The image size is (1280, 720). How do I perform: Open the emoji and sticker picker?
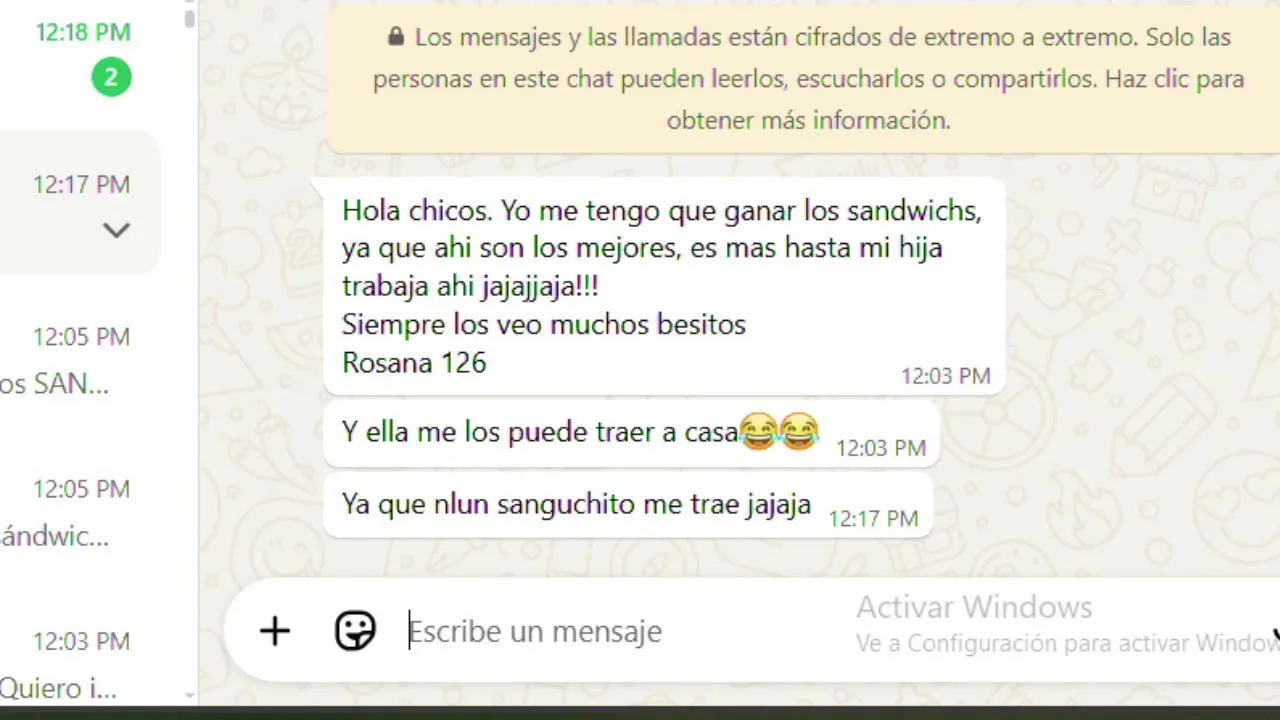(x=355, y=631)
